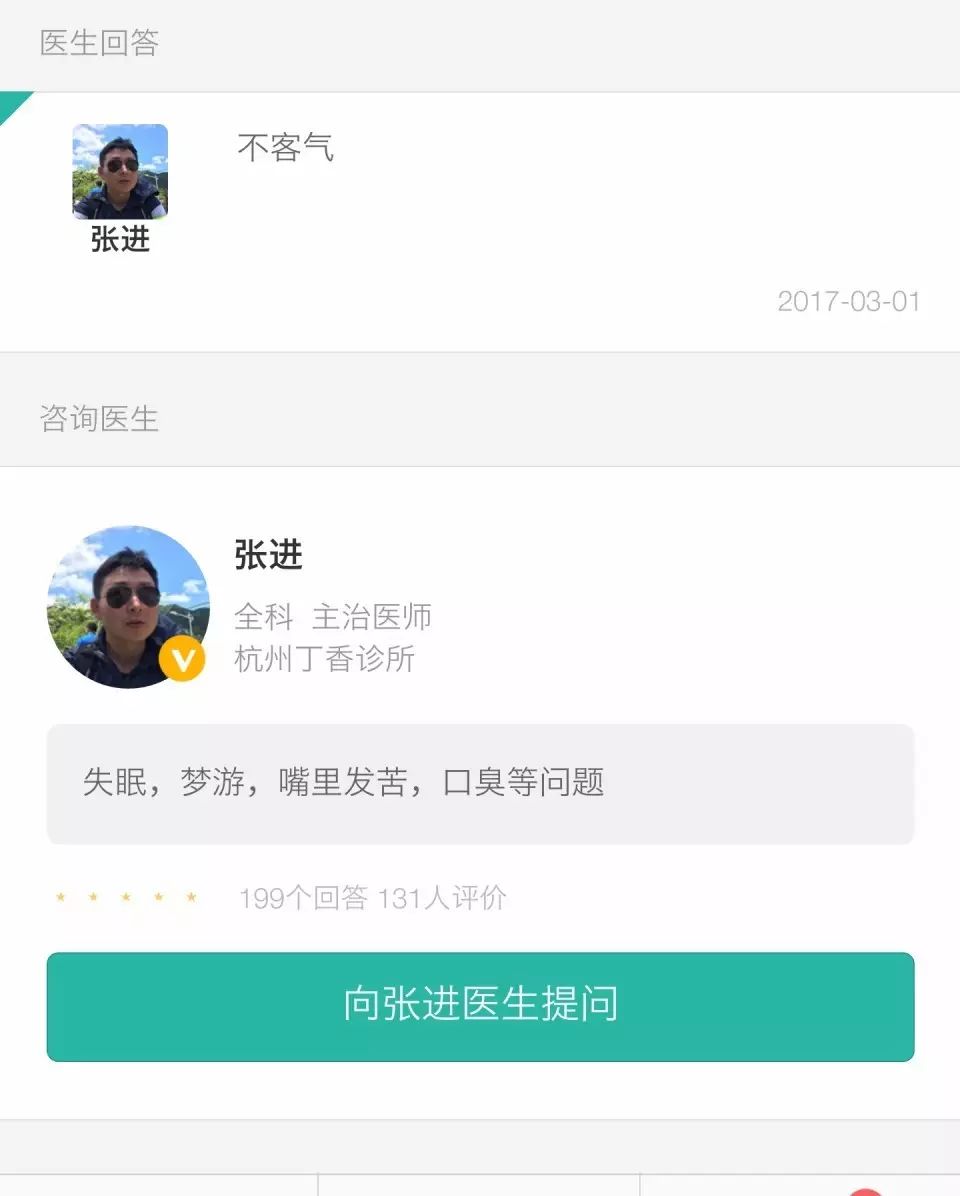
Task: Tap the small square 张进 avatar beside 不客气
Action: pyautogui.click(x=120, y=171)
